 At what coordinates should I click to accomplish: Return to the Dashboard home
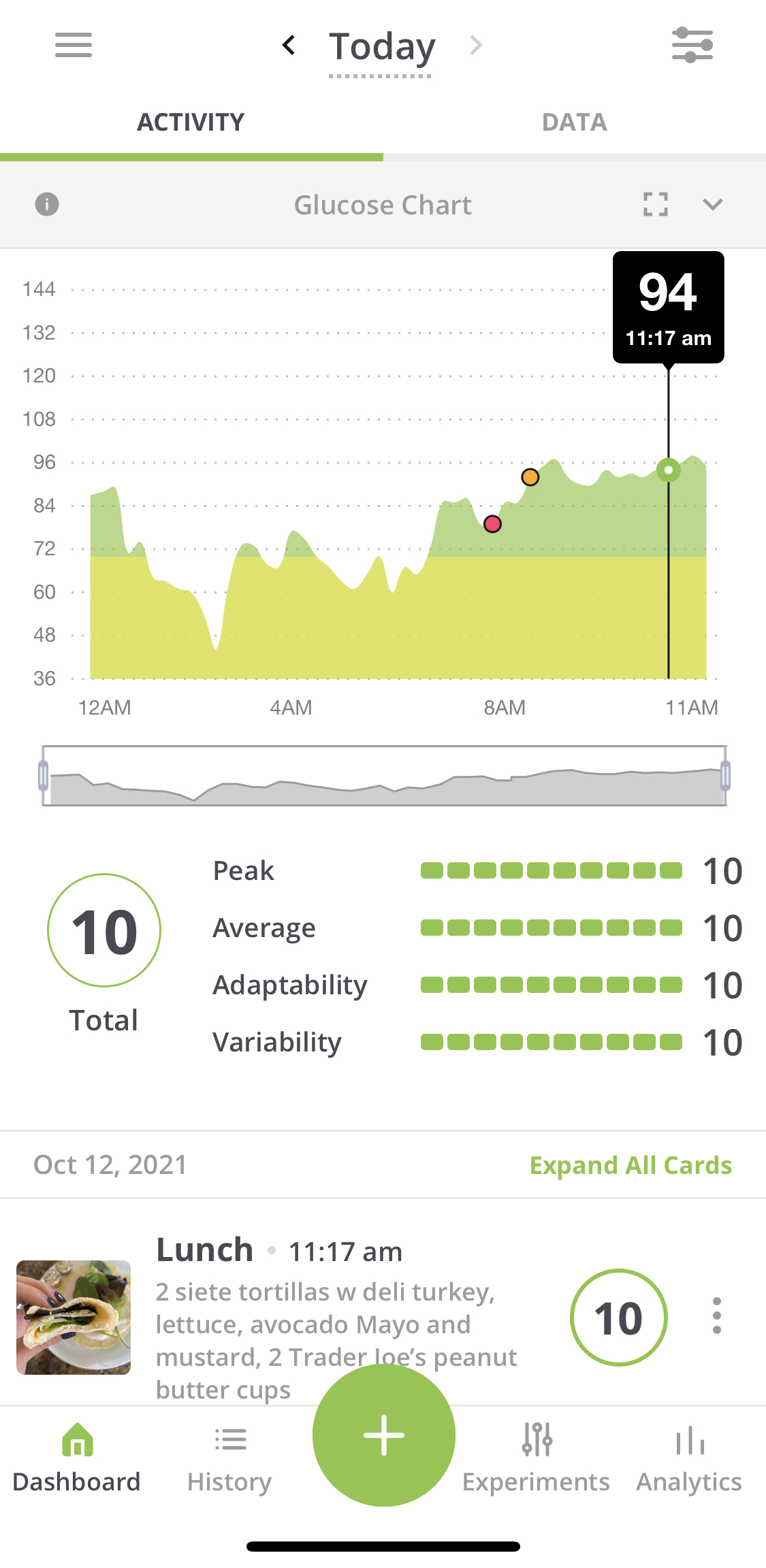pyautogui.click(x=77, y=1456)
